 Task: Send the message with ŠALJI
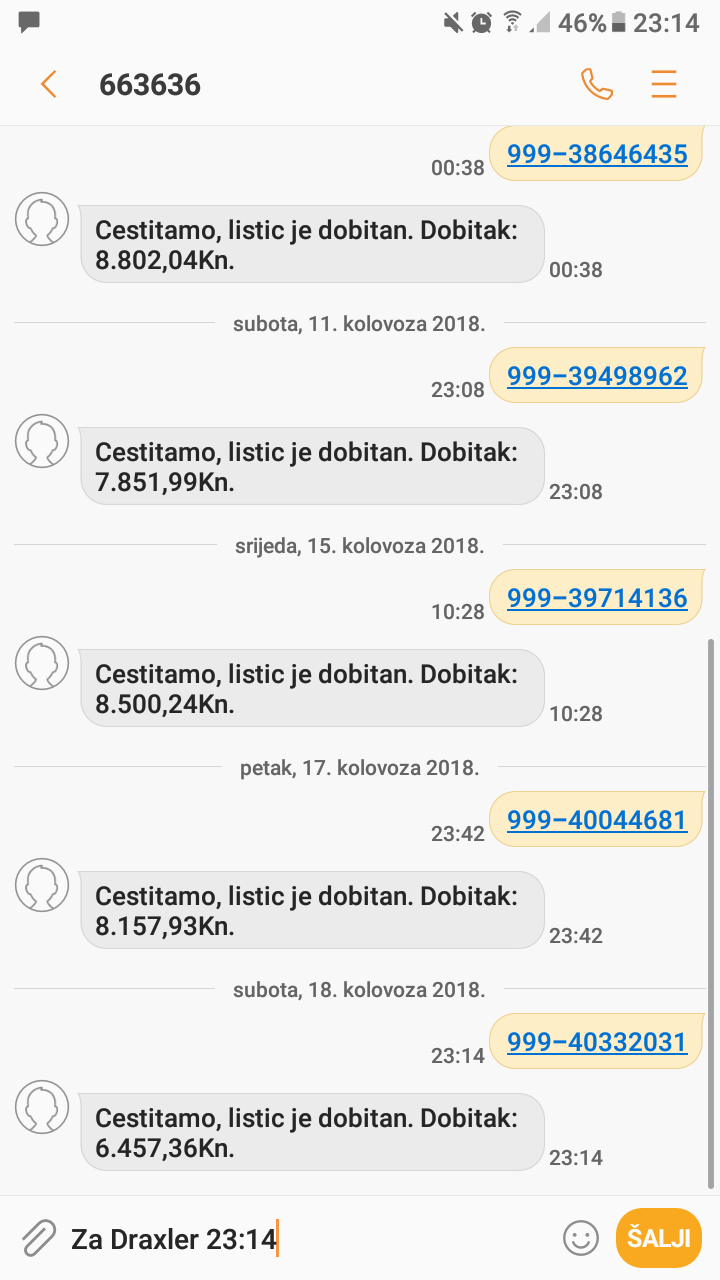pos(659,1238)
